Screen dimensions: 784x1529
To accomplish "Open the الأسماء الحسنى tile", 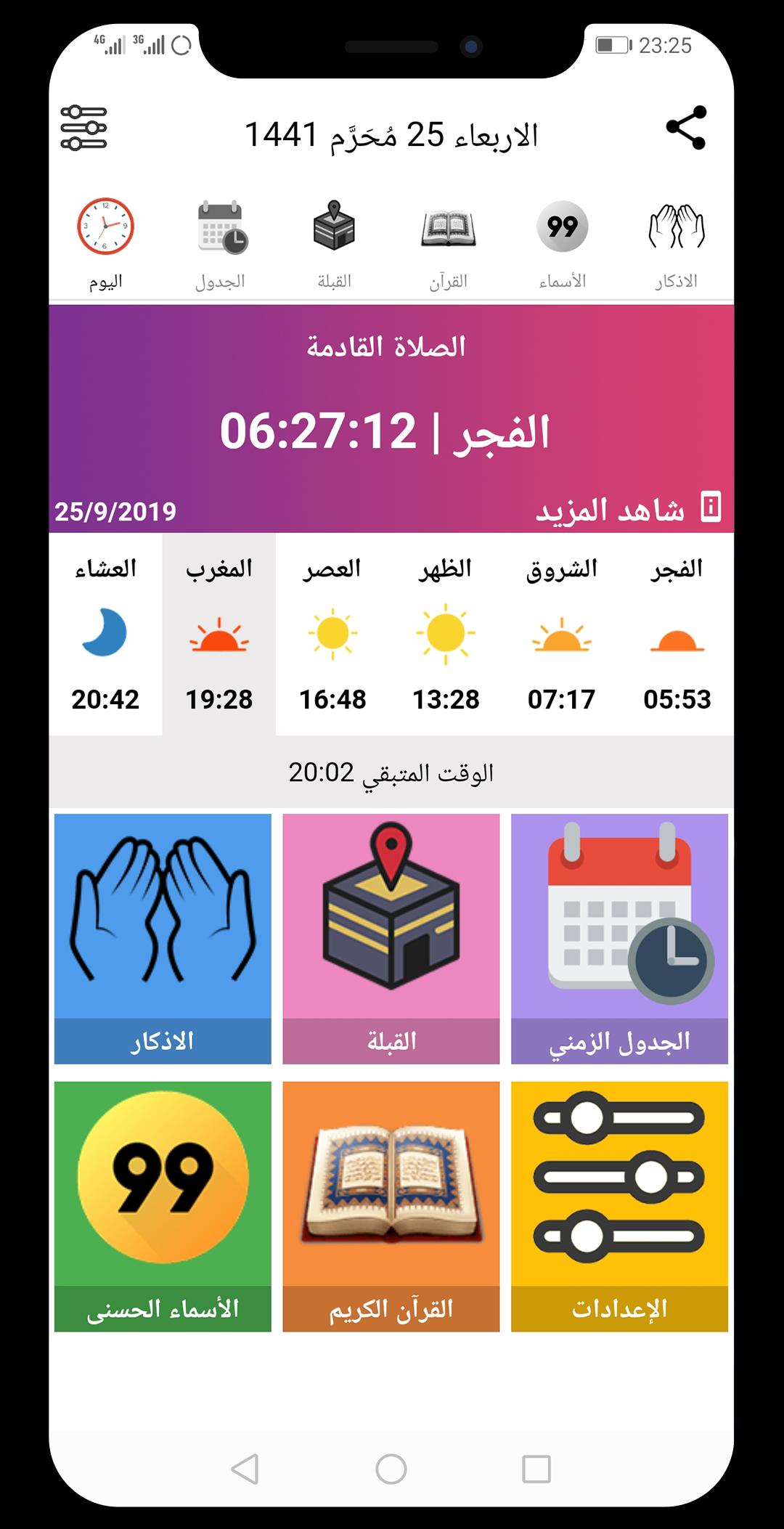I will click(163, 1206).
